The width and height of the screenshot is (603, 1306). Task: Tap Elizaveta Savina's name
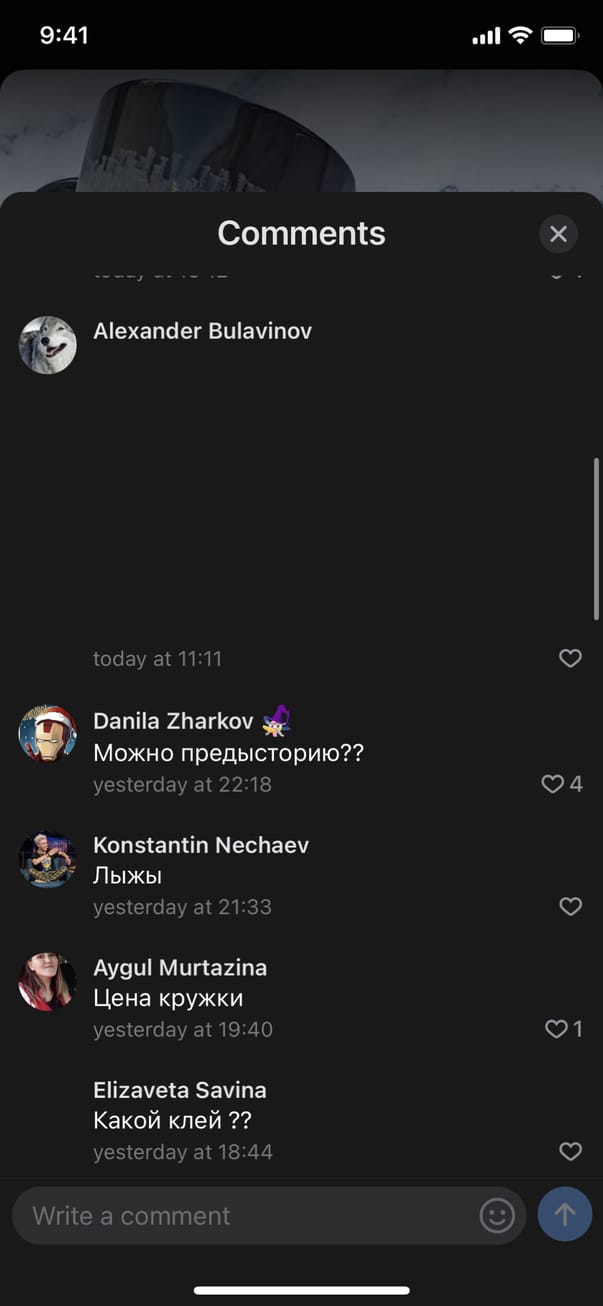pos(180,1090)
